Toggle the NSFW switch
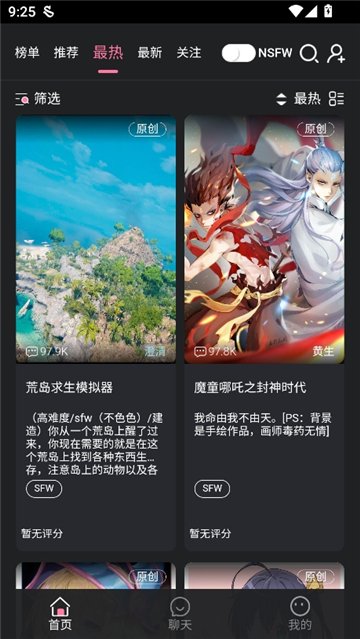The height and width of the screenshot is (639, 360). [239, 53]
